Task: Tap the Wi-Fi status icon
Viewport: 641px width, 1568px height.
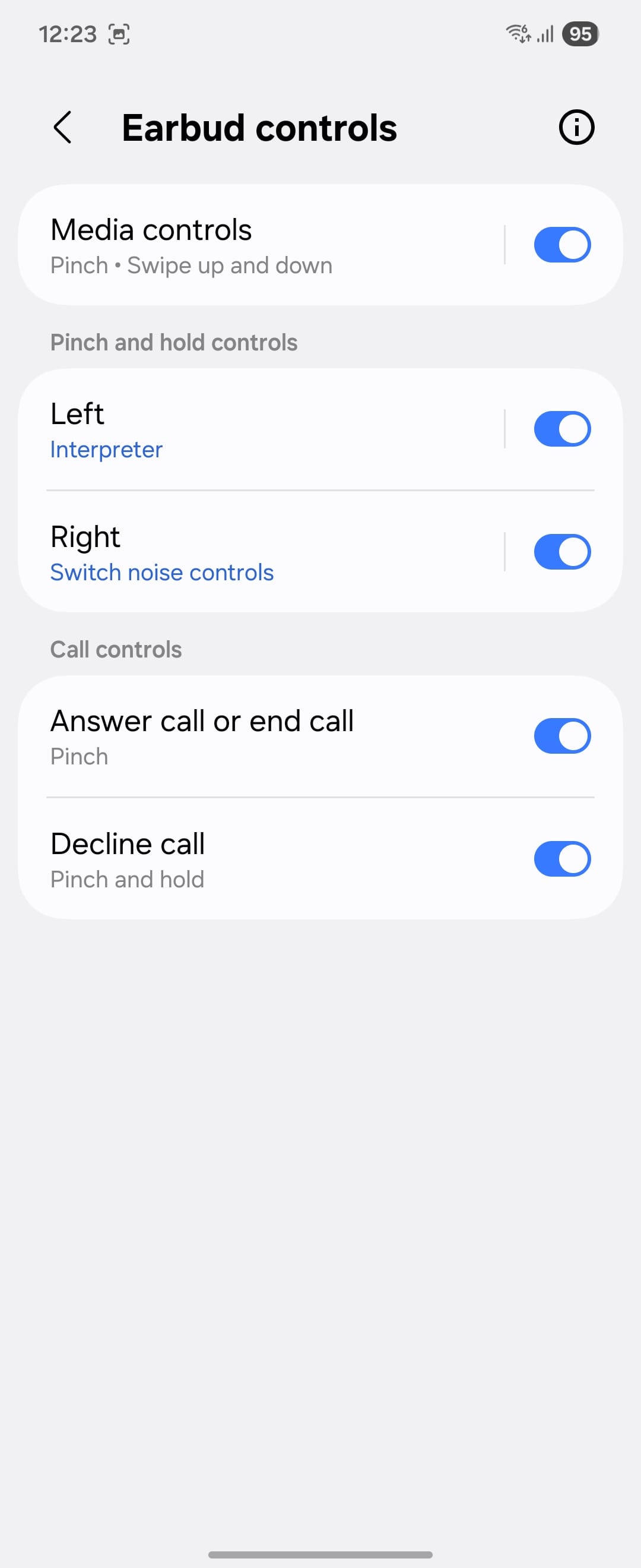Action: point(518,34)
